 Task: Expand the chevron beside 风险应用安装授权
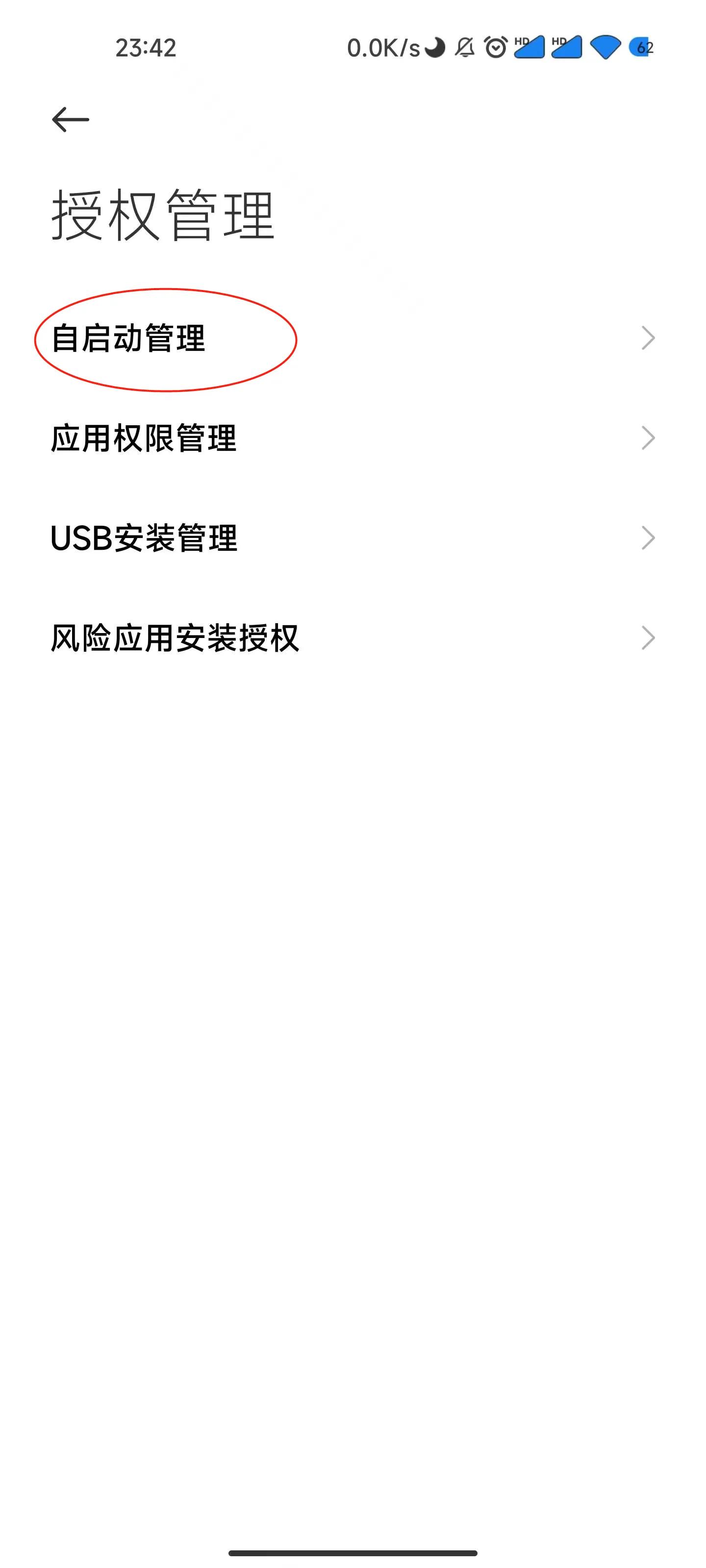coord(648,639)
